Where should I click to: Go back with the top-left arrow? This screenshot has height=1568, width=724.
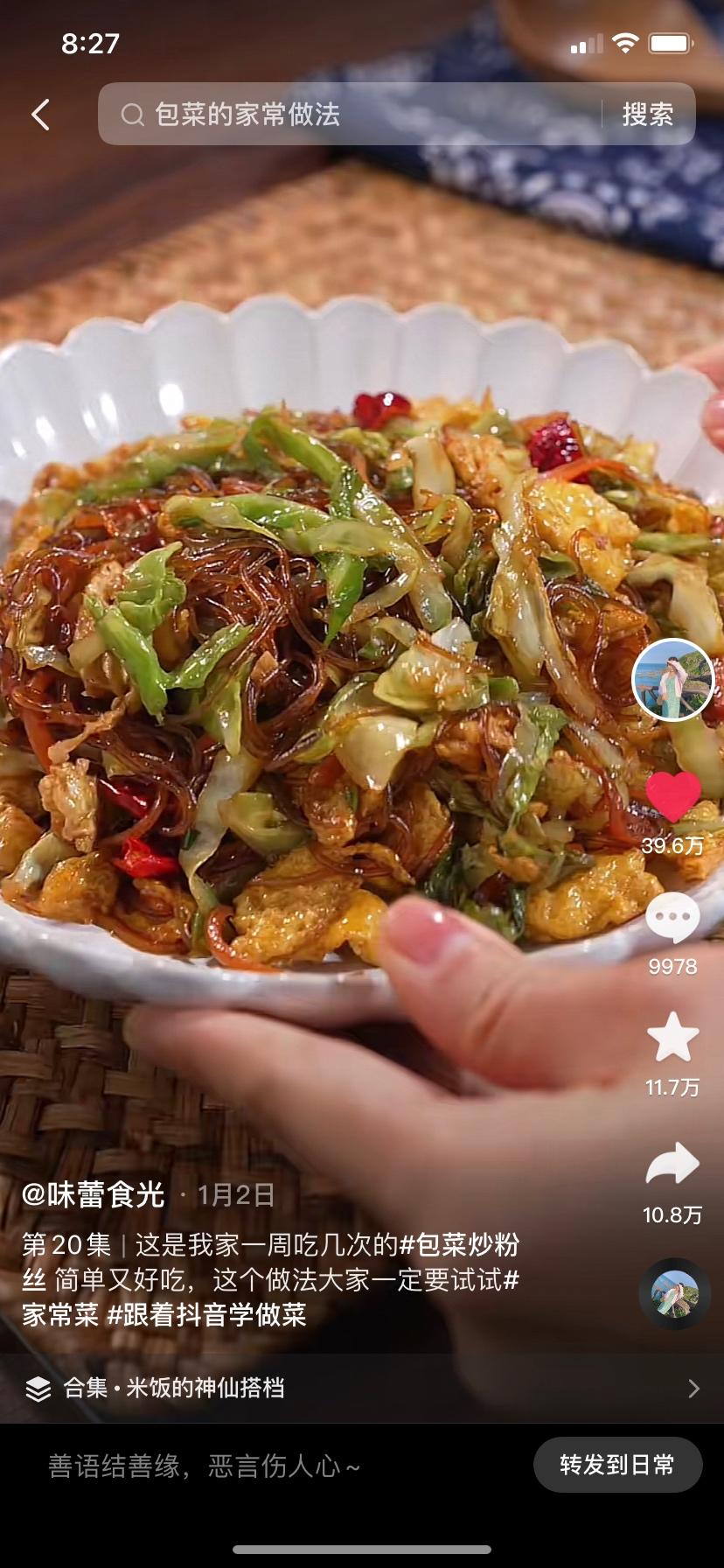pyautogui.click(x=40, y=115)
